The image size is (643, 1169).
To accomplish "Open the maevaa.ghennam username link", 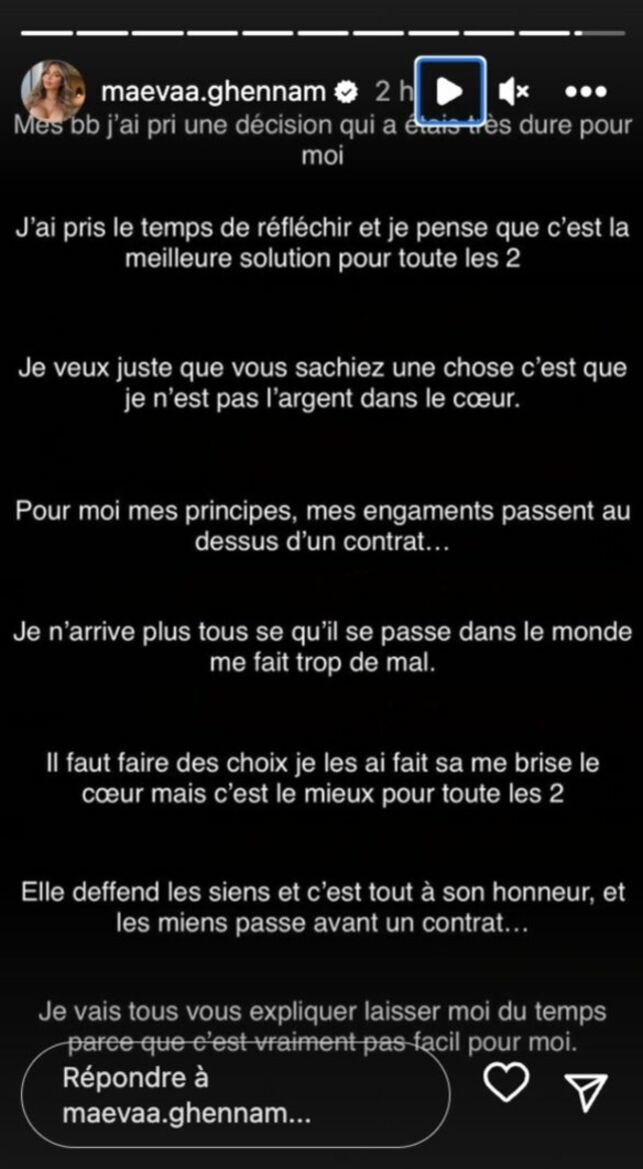I will point(213,92).
